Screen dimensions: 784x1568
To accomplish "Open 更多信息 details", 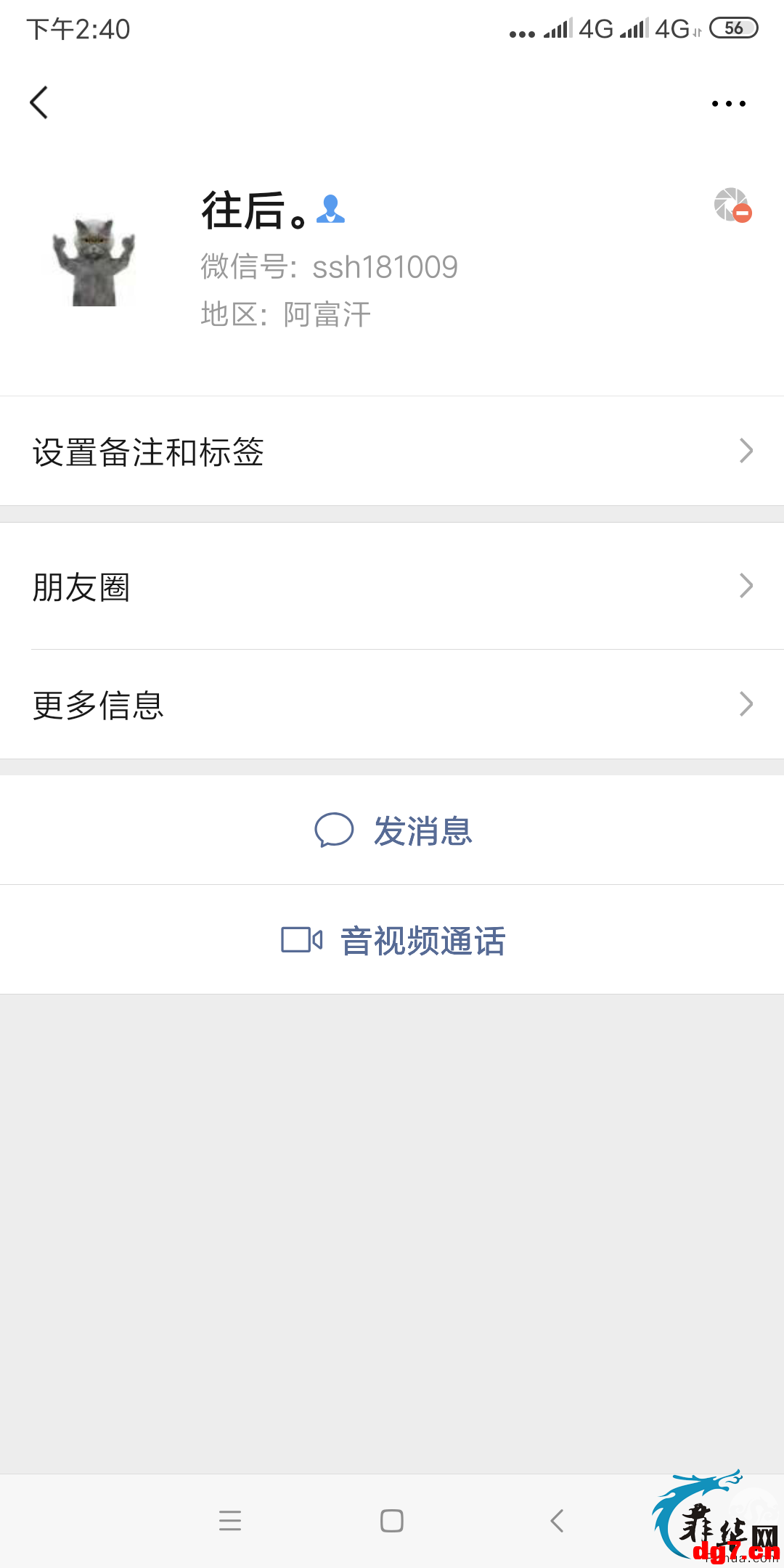I will (x=392, y=704).
